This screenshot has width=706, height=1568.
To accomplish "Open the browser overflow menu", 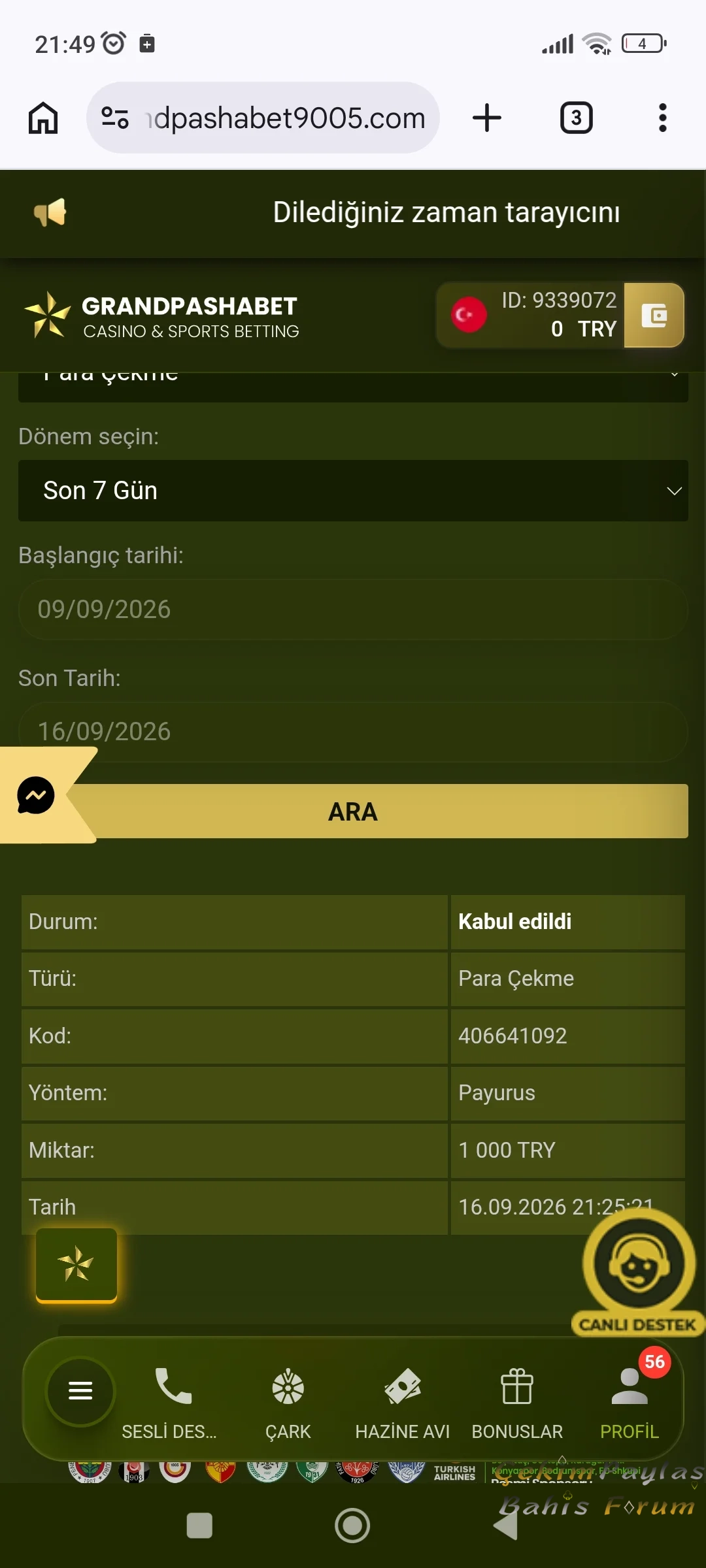I will (662, 118).
